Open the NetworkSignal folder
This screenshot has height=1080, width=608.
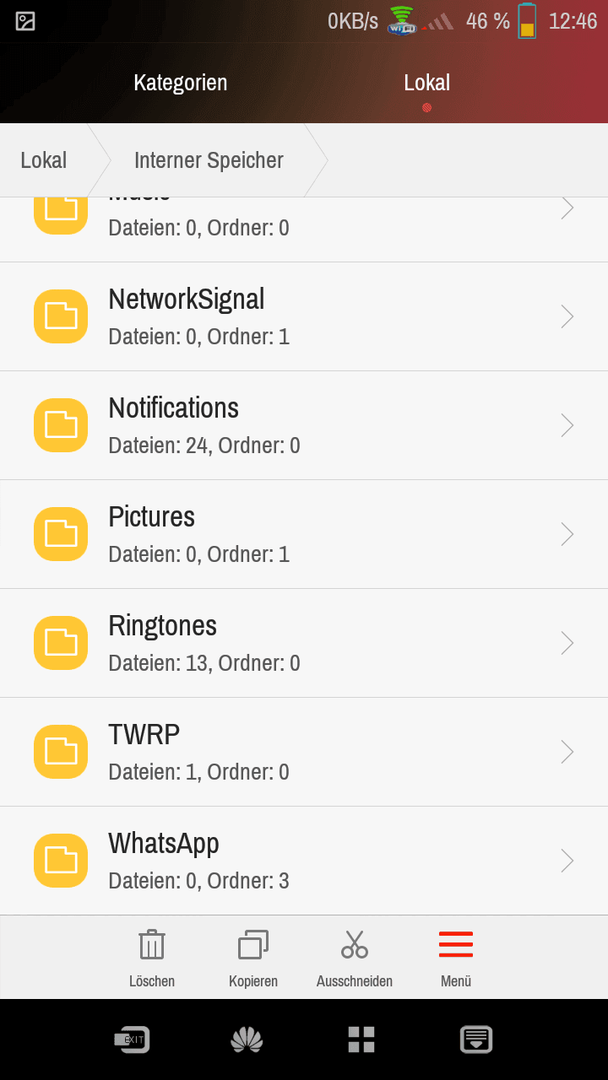304,317
